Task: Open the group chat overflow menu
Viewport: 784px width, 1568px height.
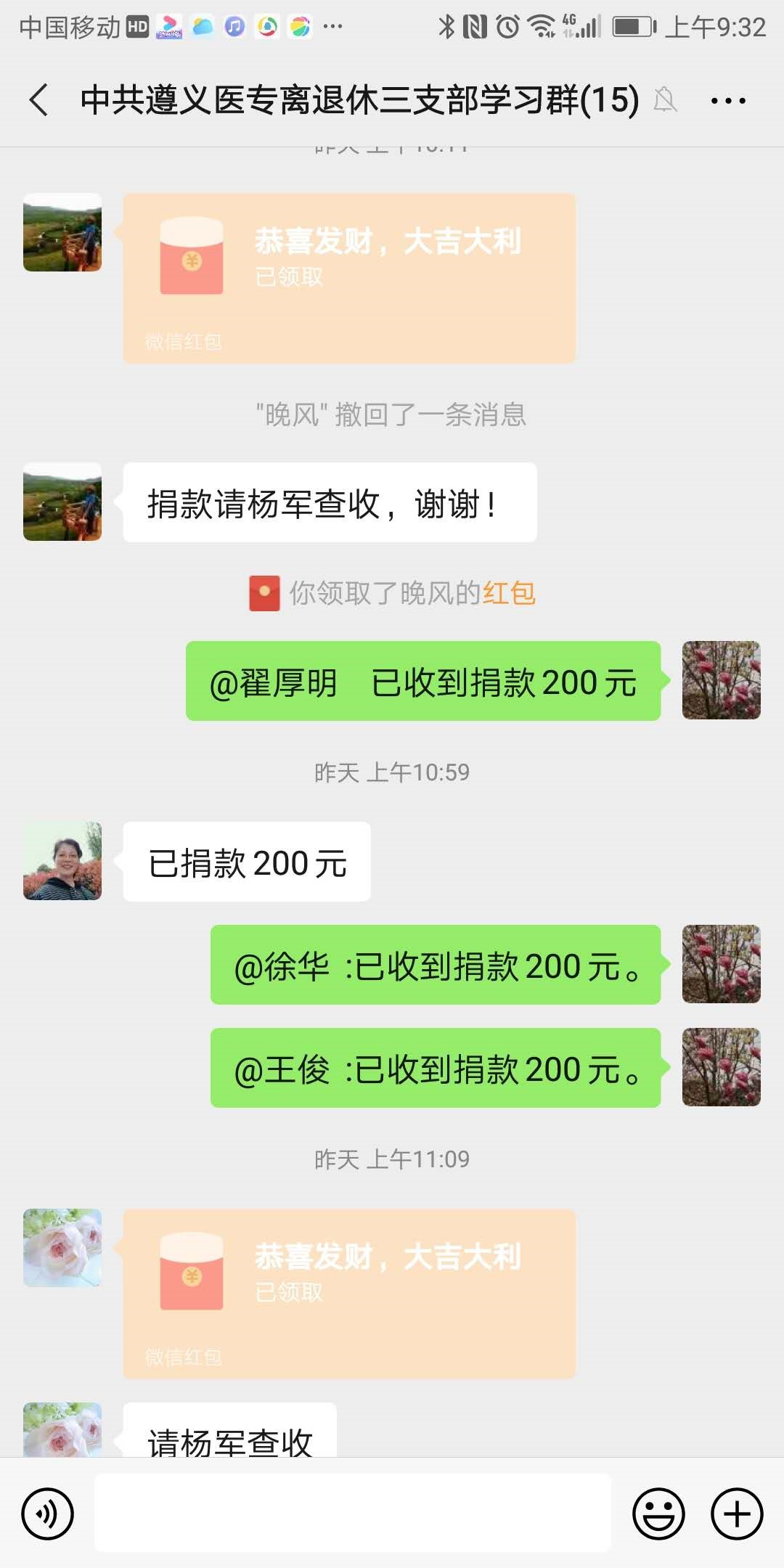Action: [x=727, y=101]
